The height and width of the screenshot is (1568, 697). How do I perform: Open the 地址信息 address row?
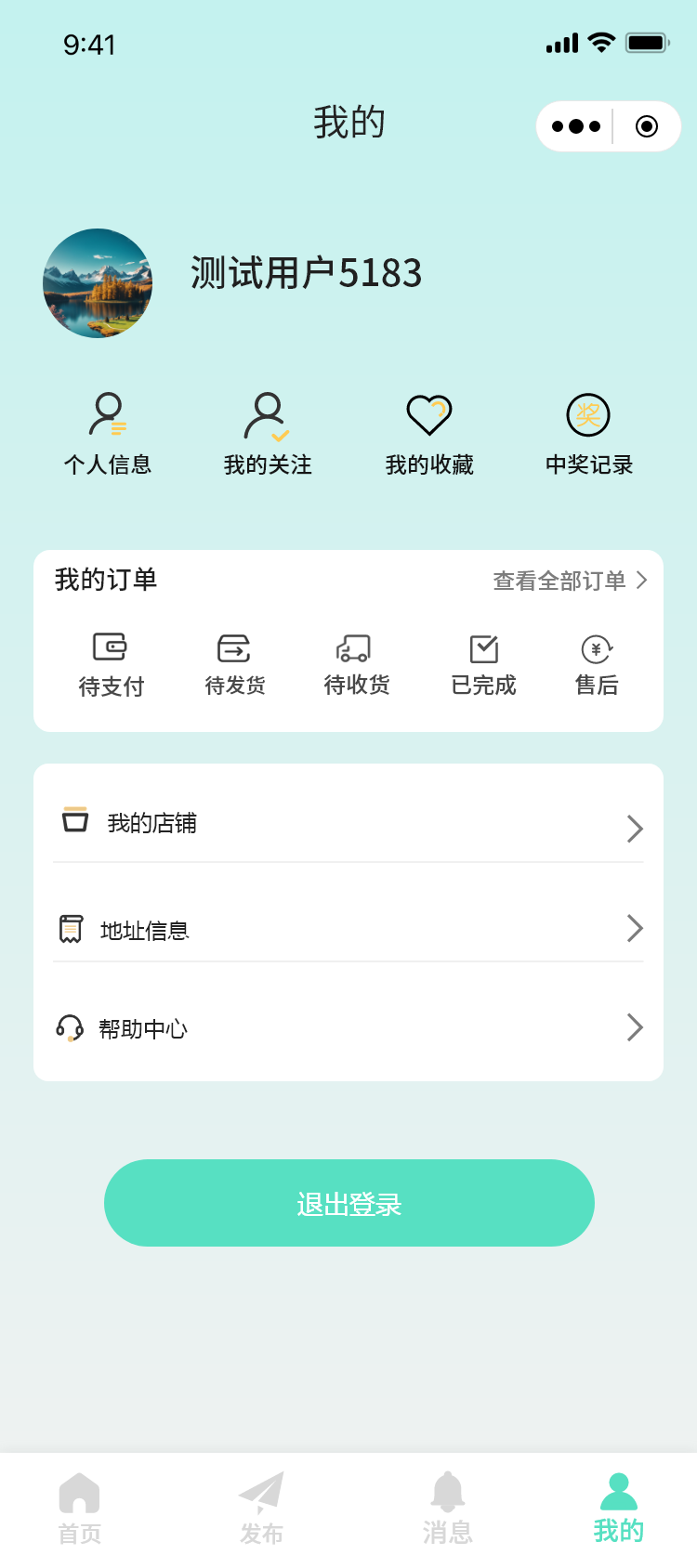pyautogui.click(x=348, y=929)
